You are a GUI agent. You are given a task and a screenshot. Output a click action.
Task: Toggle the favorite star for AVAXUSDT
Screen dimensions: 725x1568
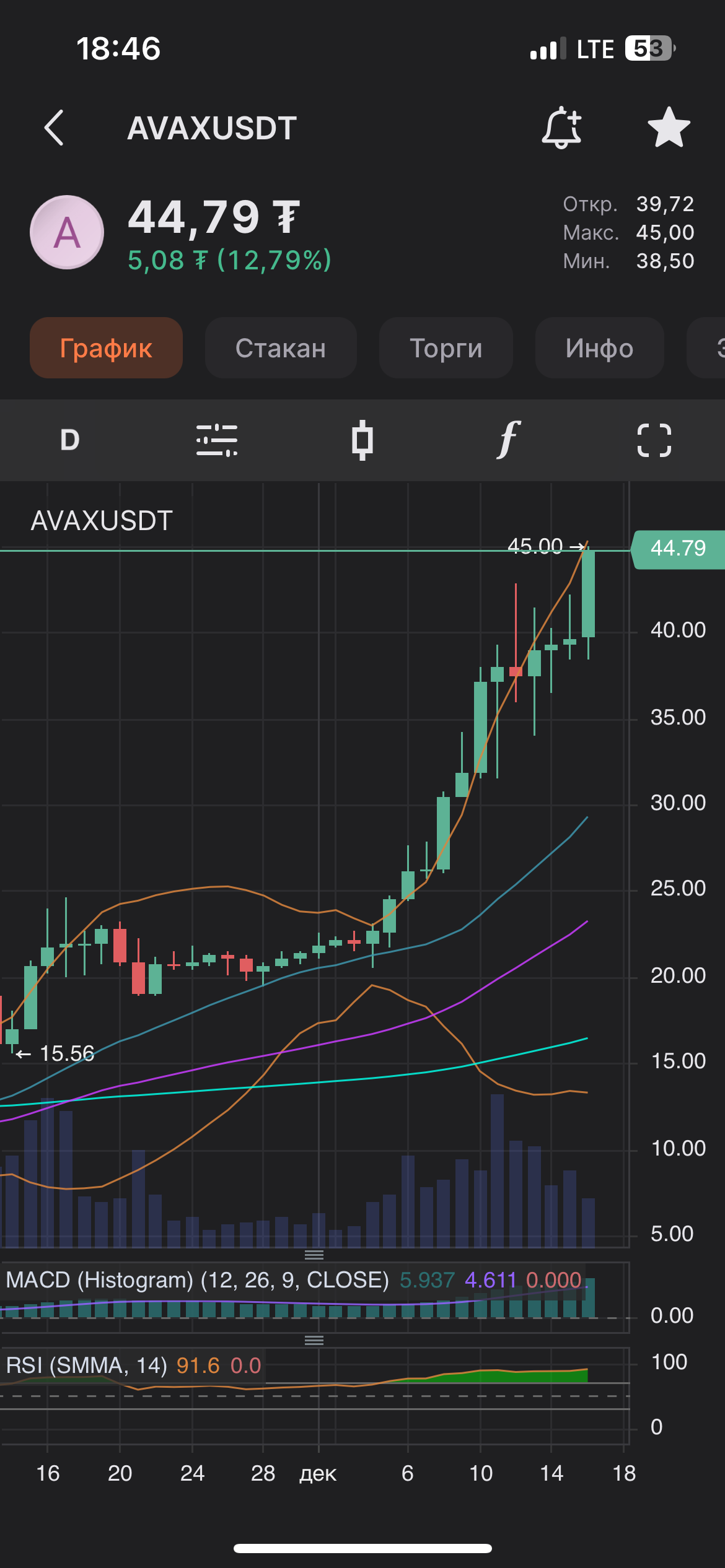669,128
